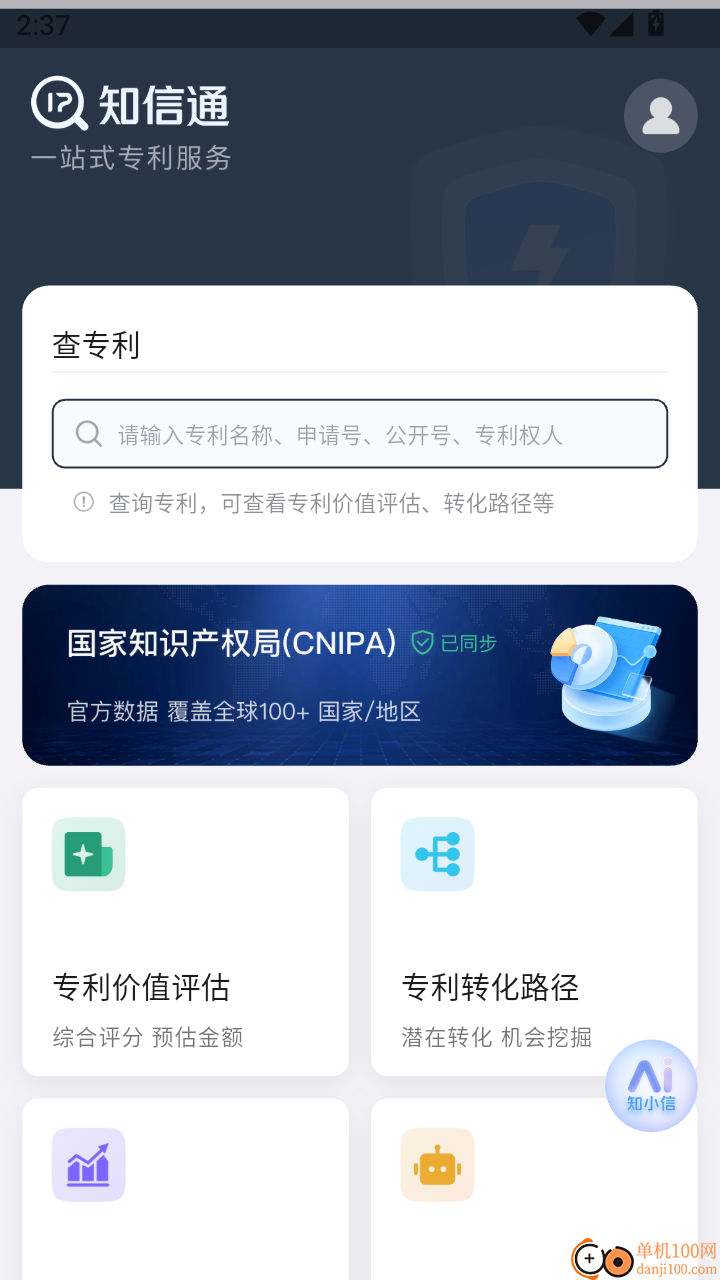Click the info icon before 查询专利 hint
Screen dimensions: 720x1280
(x=83, y=503)
